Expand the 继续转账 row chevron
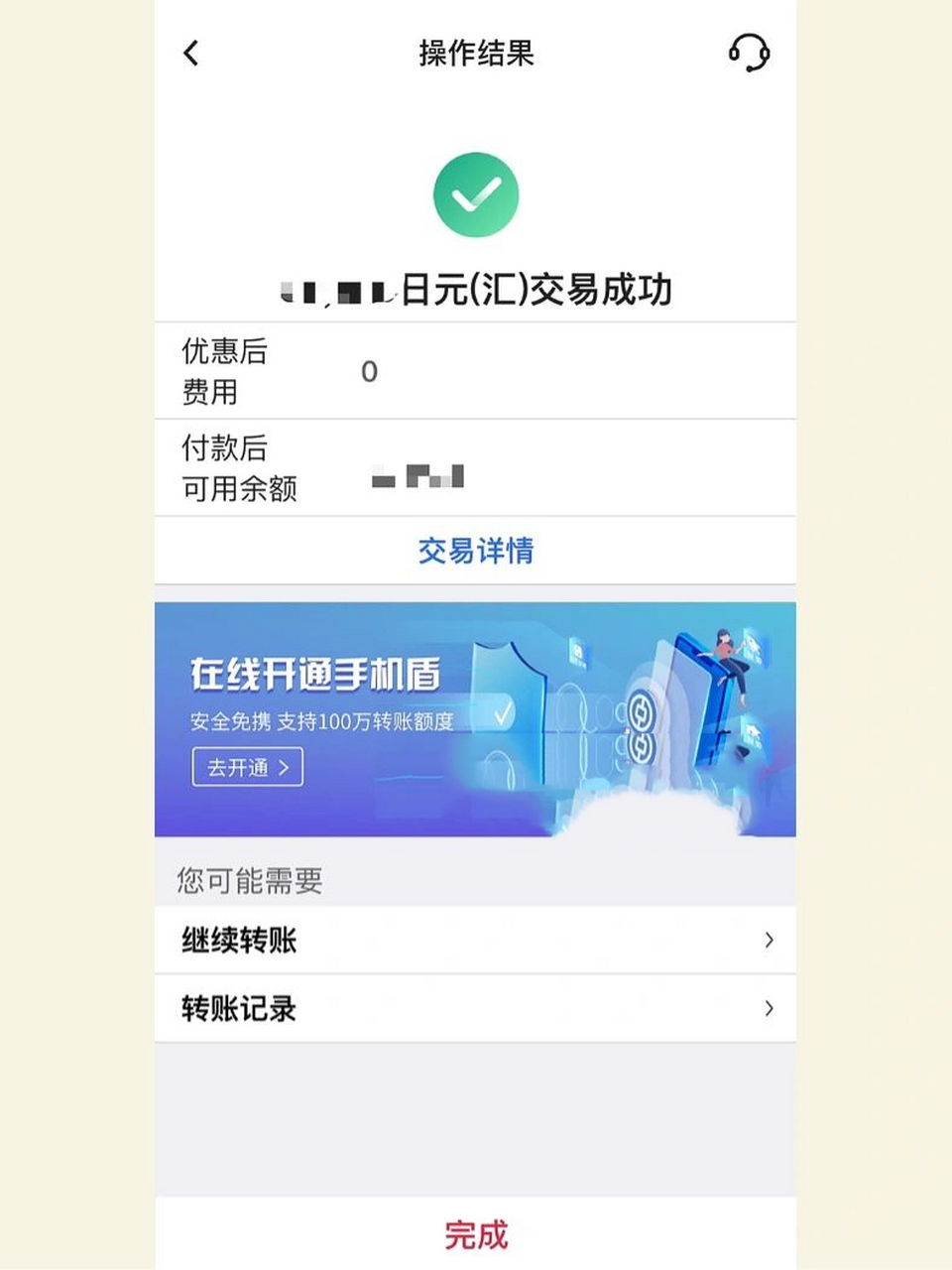The width and height of the screenshot is (952, 1270). 770,941
